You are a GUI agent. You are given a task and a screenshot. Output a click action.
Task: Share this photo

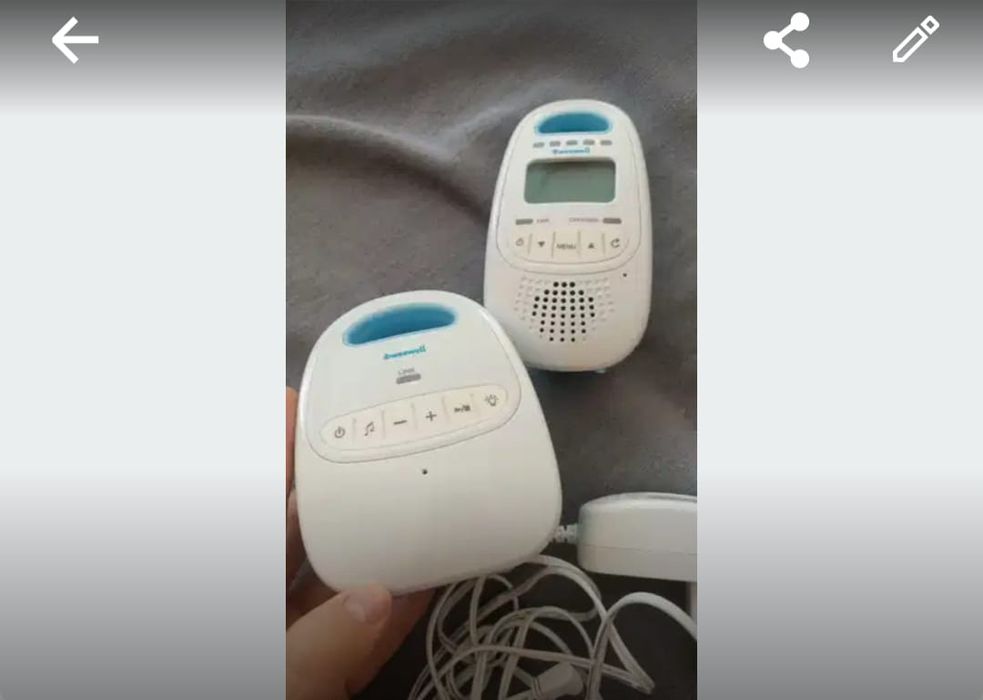tap(786, 40)
